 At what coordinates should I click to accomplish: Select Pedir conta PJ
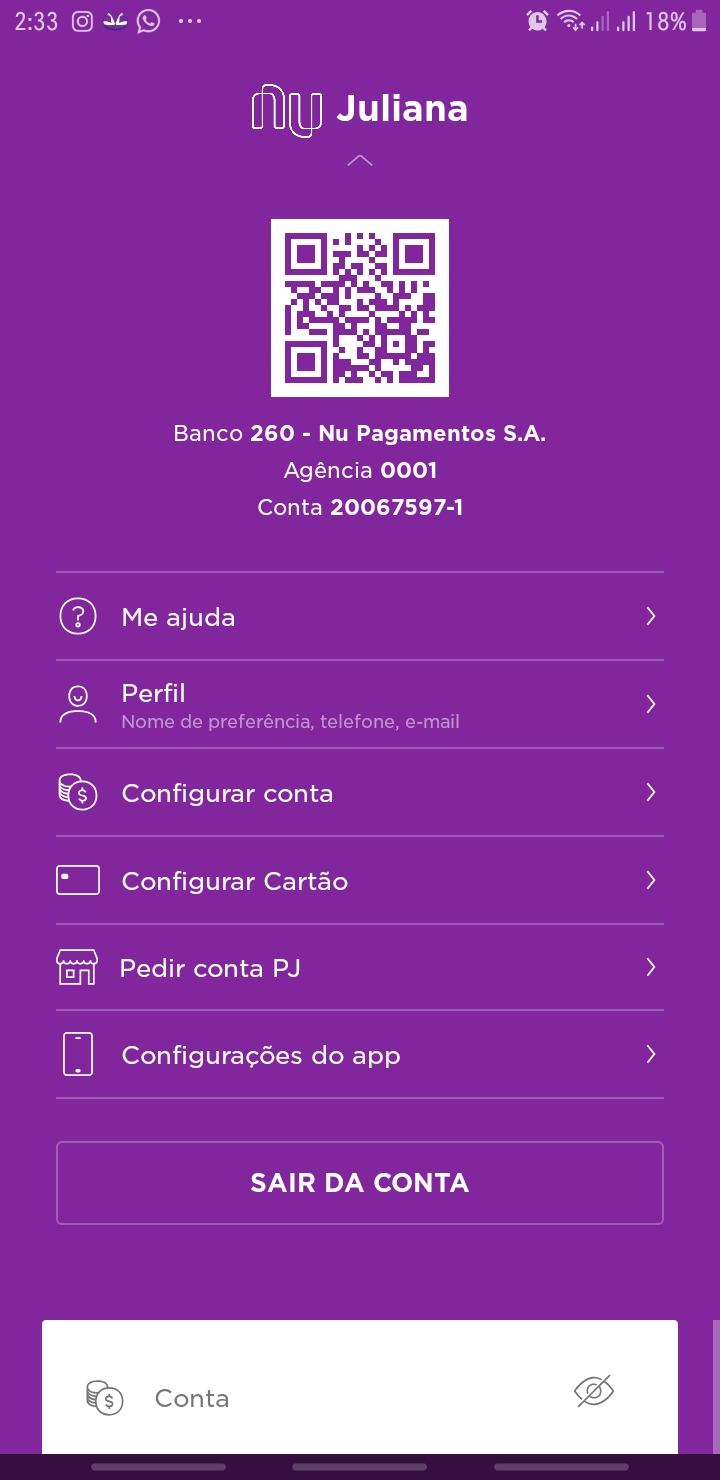click(360, 968)
